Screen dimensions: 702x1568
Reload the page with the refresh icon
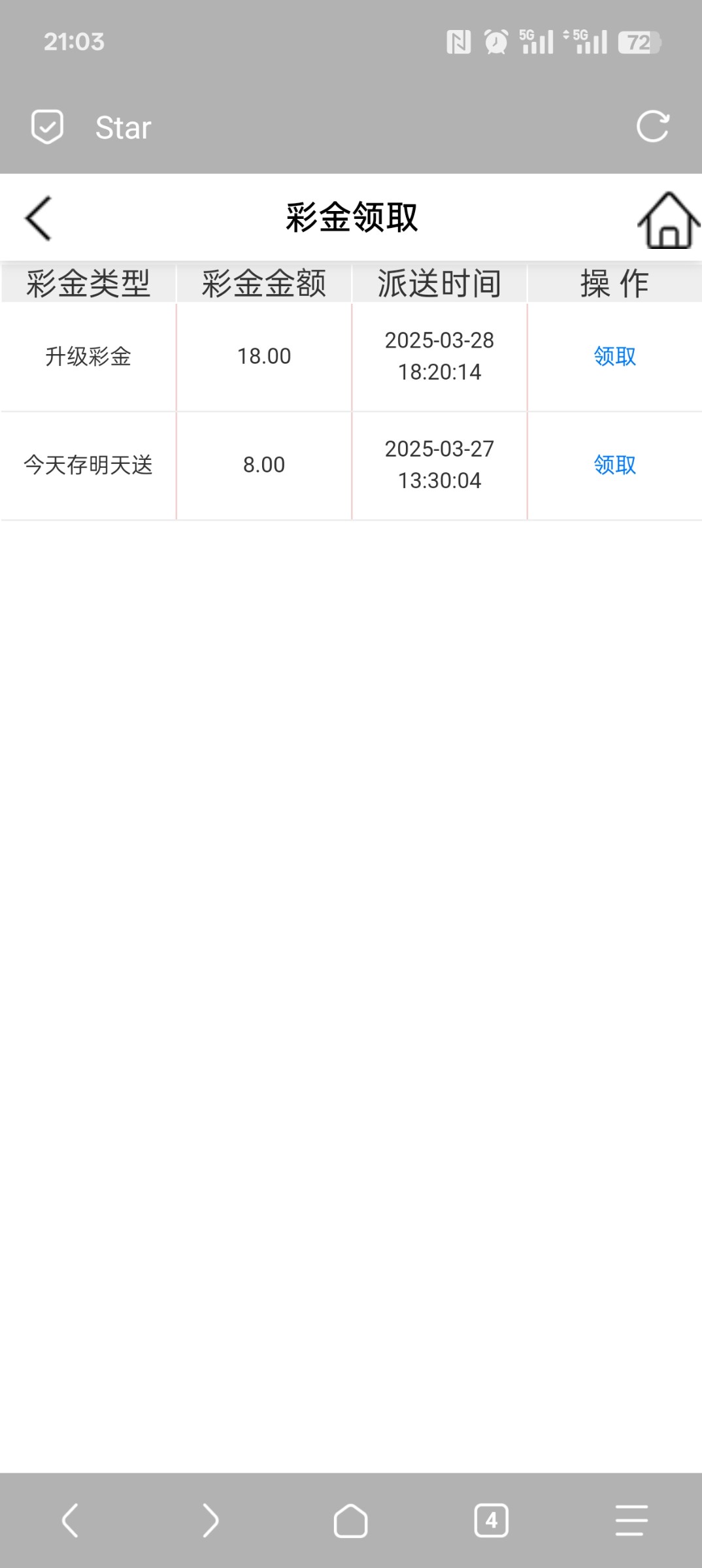[x=653, y=126]
